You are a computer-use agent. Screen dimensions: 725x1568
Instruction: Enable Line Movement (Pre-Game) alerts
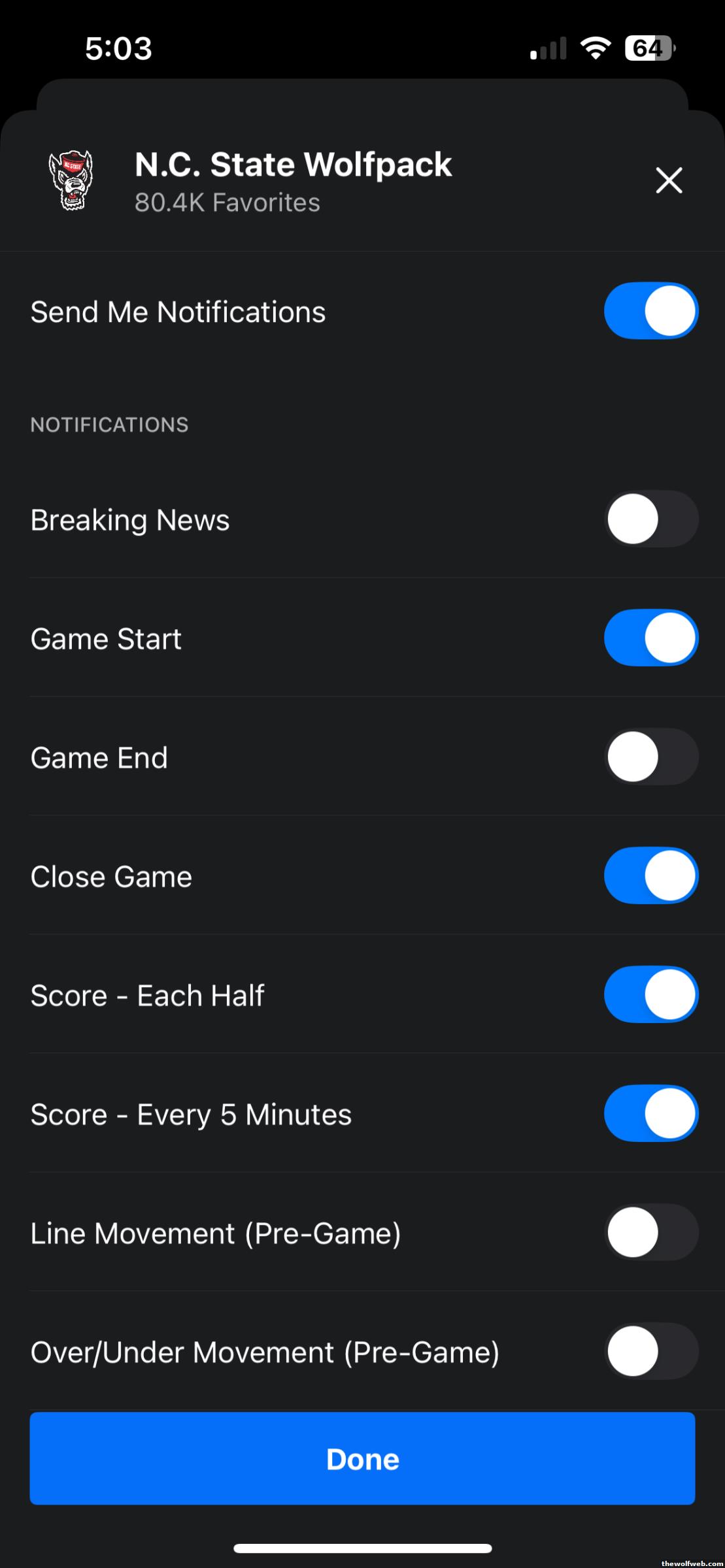pyautogui.click(x=651, y=1233)
